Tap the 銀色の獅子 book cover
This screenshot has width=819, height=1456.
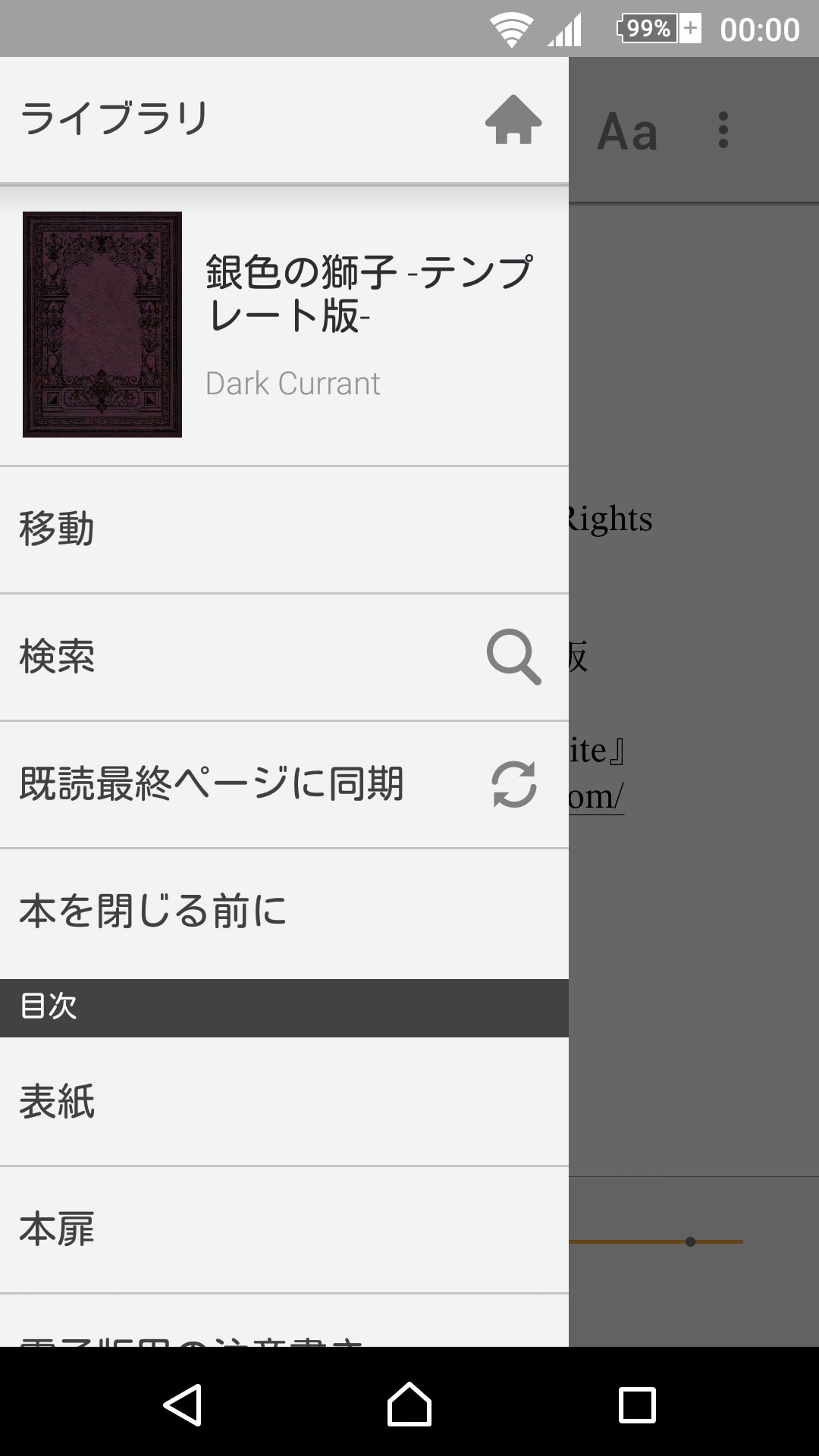[x=102, y=325]
